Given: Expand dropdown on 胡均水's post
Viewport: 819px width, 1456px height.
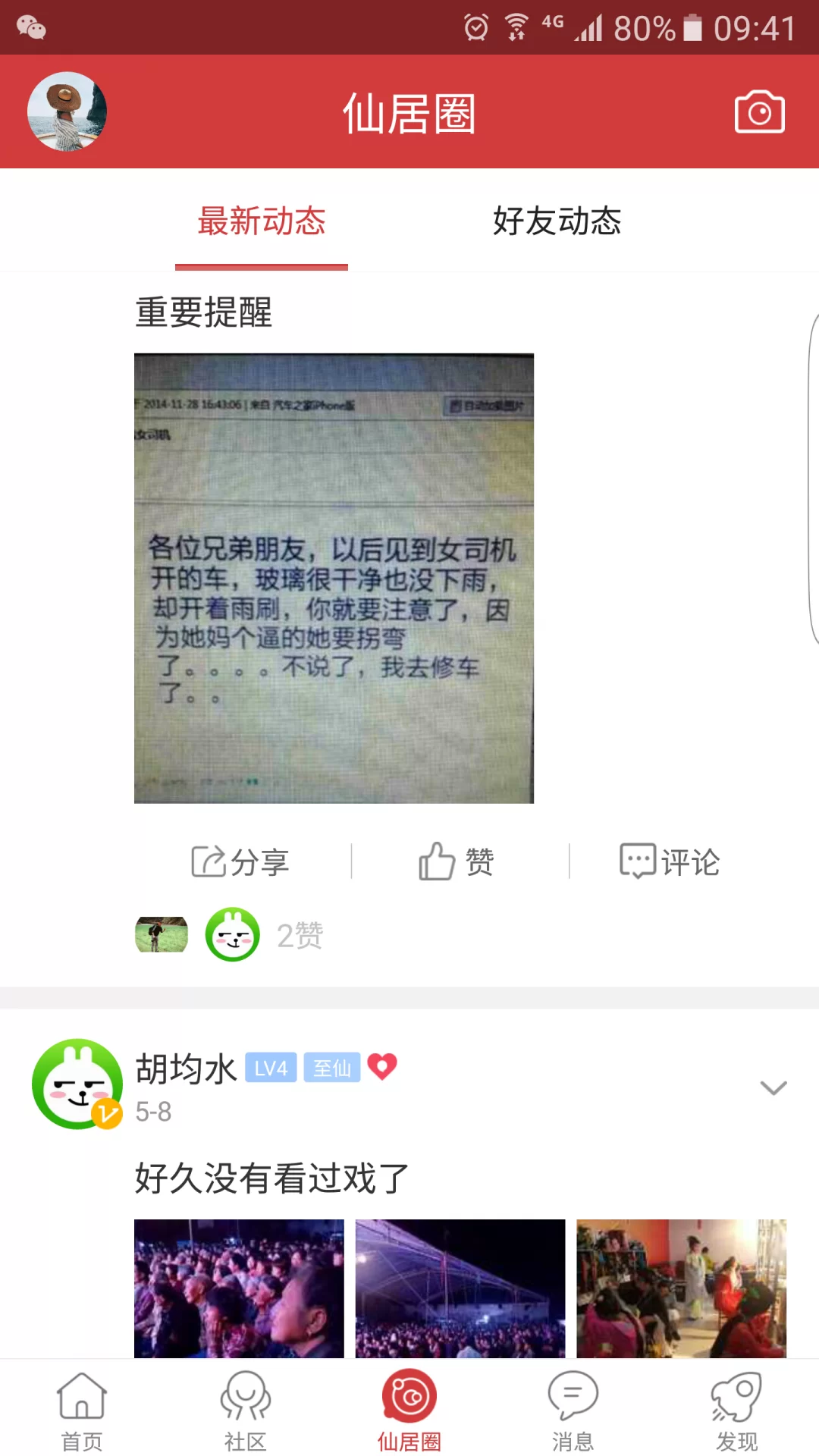Looking at the screenshot, I should point(773,1088).
